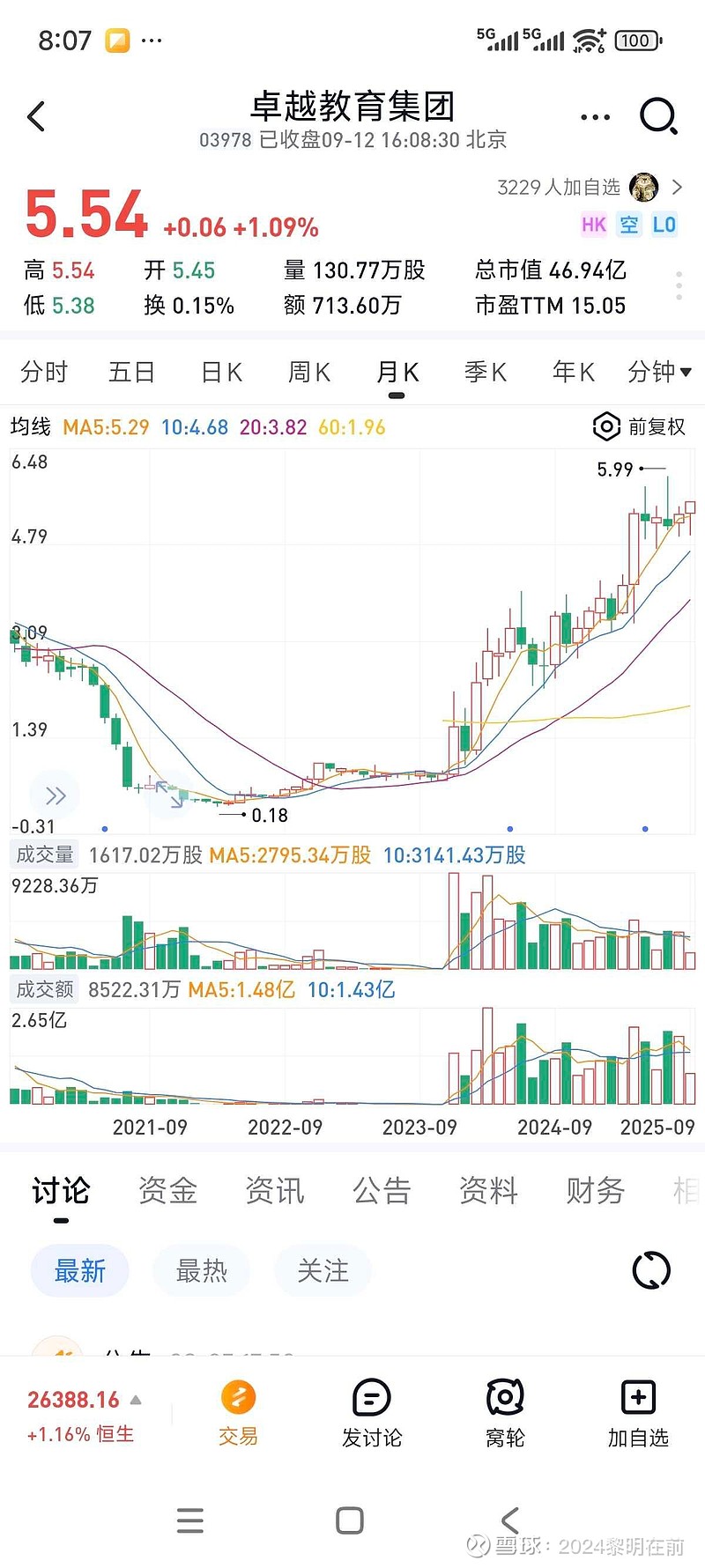Refresh the discussion list
The height and width of the screenshot is (1568, 705).
point(651,1271)
